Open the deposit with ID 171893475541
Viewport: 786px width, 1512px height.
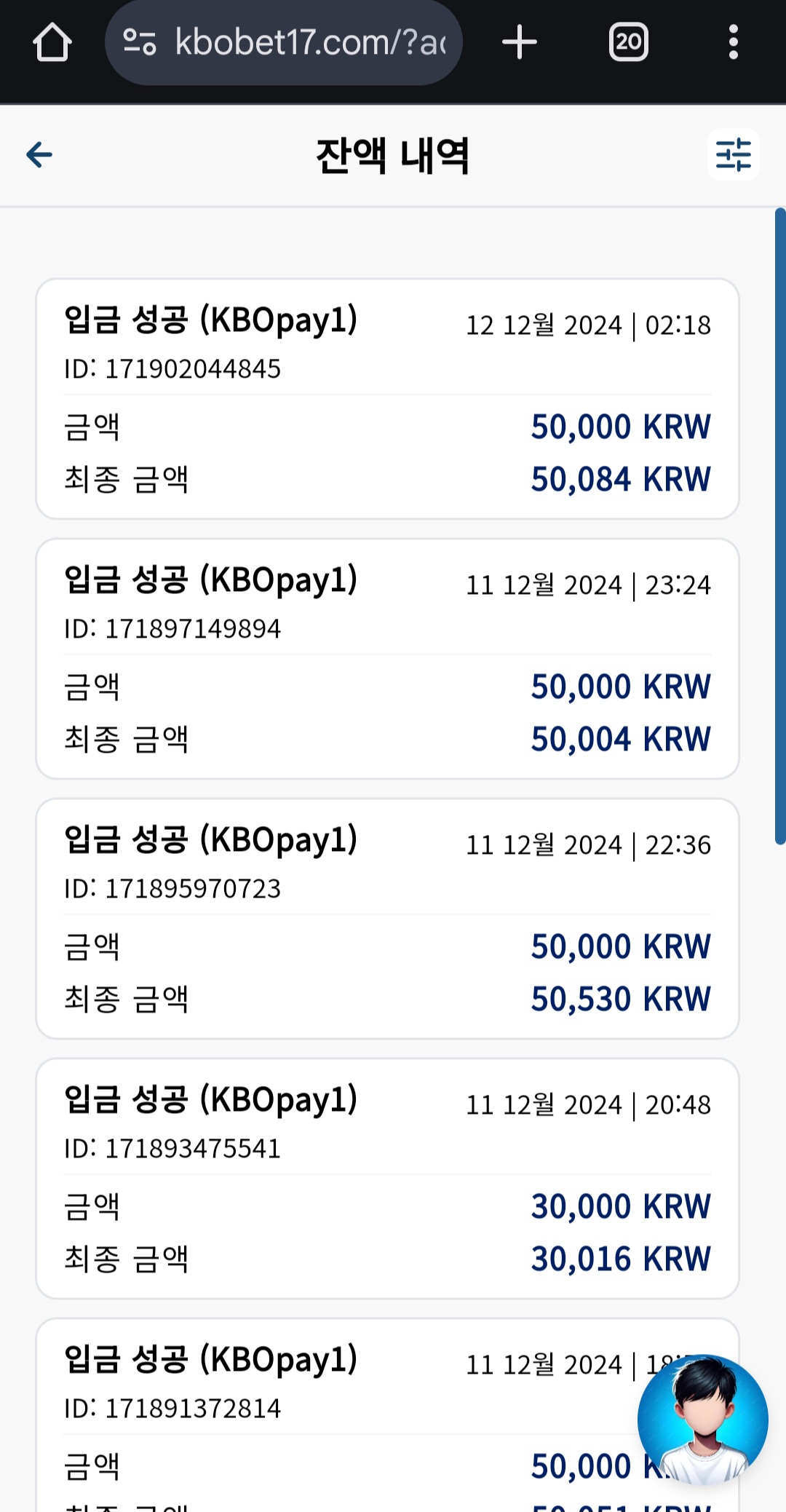click(x=387, y=1179)
